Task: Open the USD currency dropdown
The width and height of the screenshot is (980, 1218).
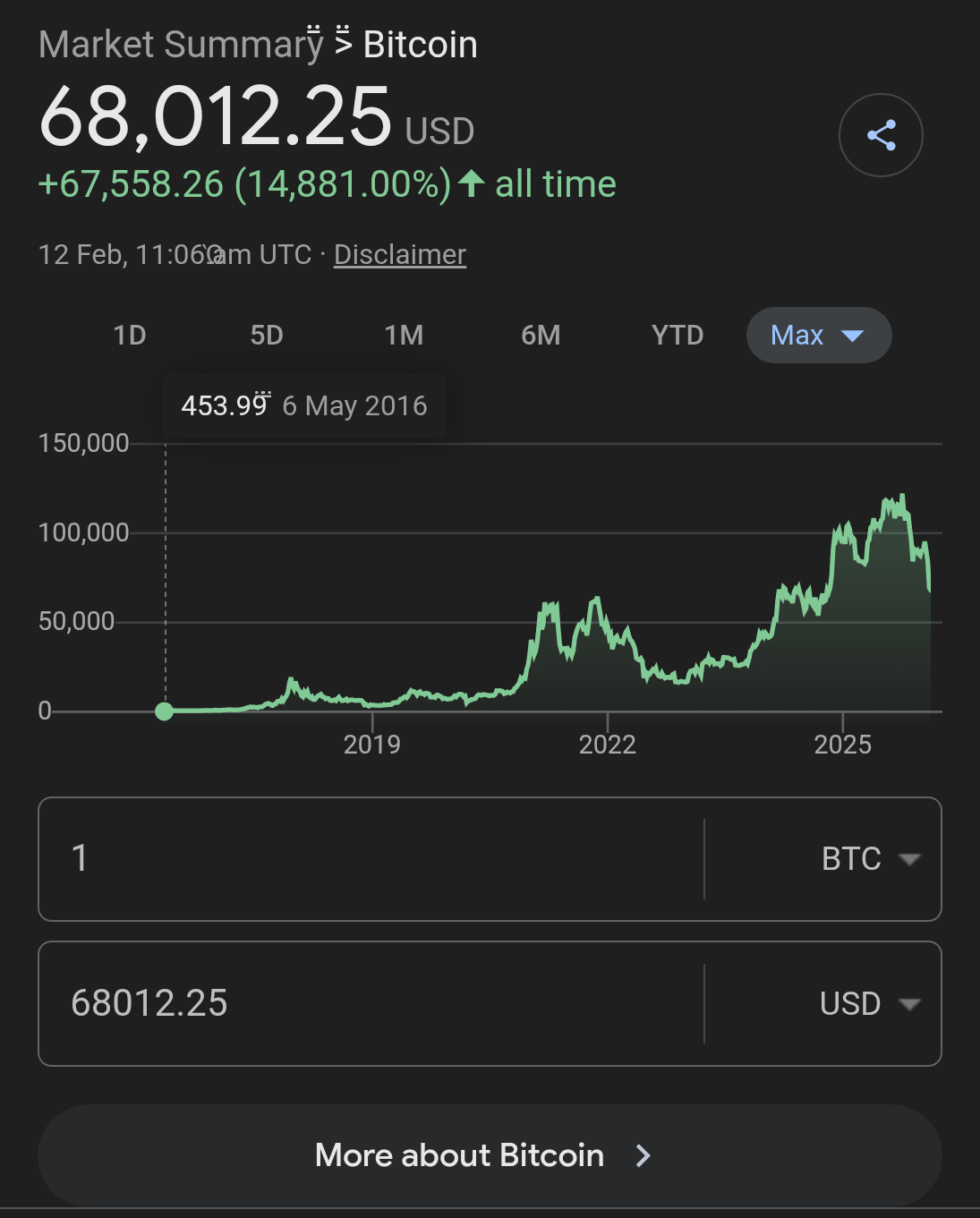Action: pyautogui.click(x=869, y=1003)
